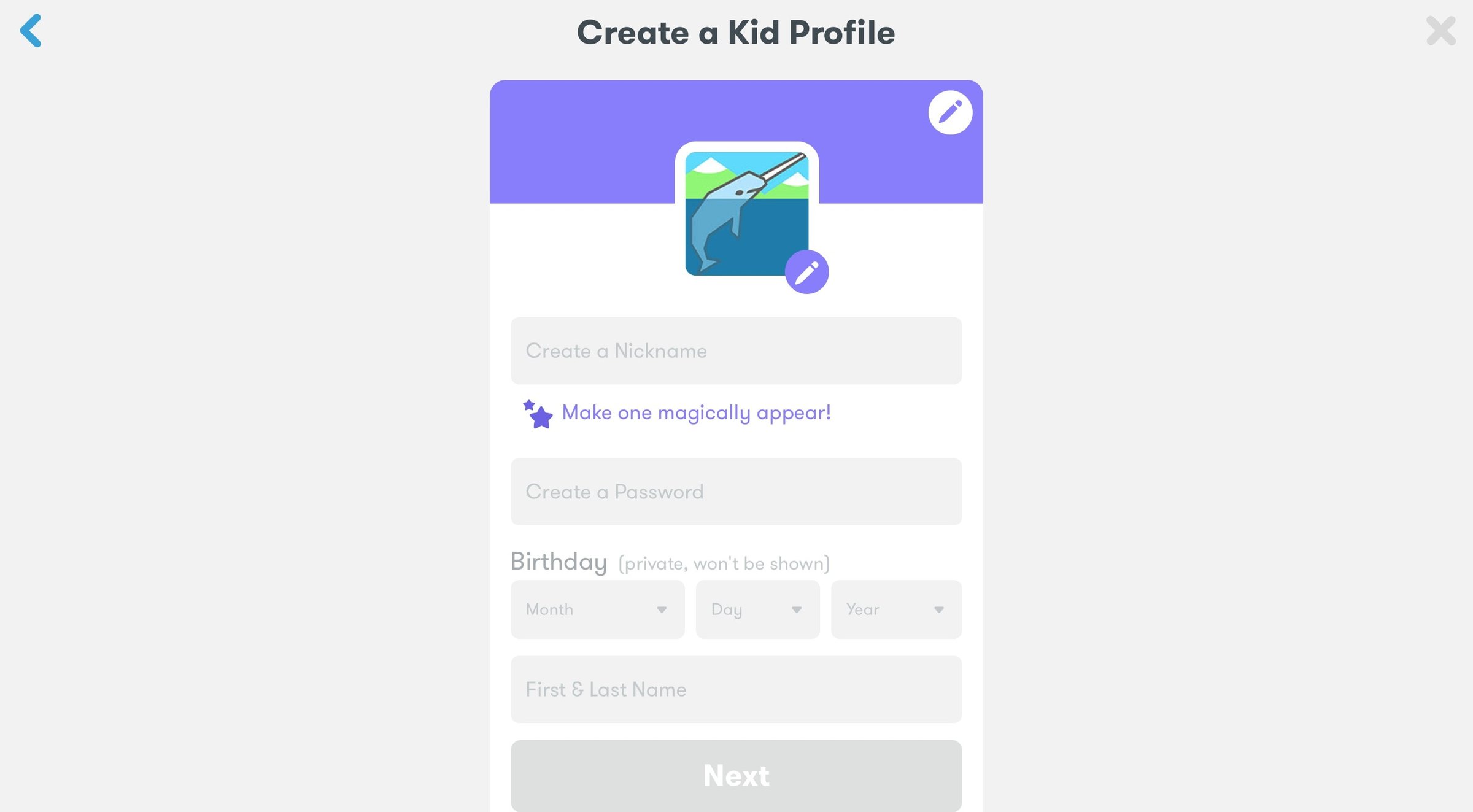Image resolution: width=1473 pixels, height=812 pixels.
Task: Tap the First & Last Name field
Action: (736, 689)
